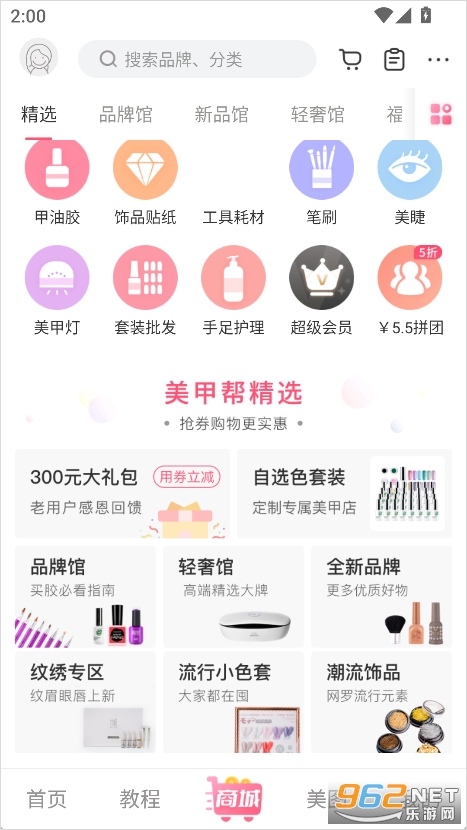Open the 自选色套装 card

pos(345,493)
